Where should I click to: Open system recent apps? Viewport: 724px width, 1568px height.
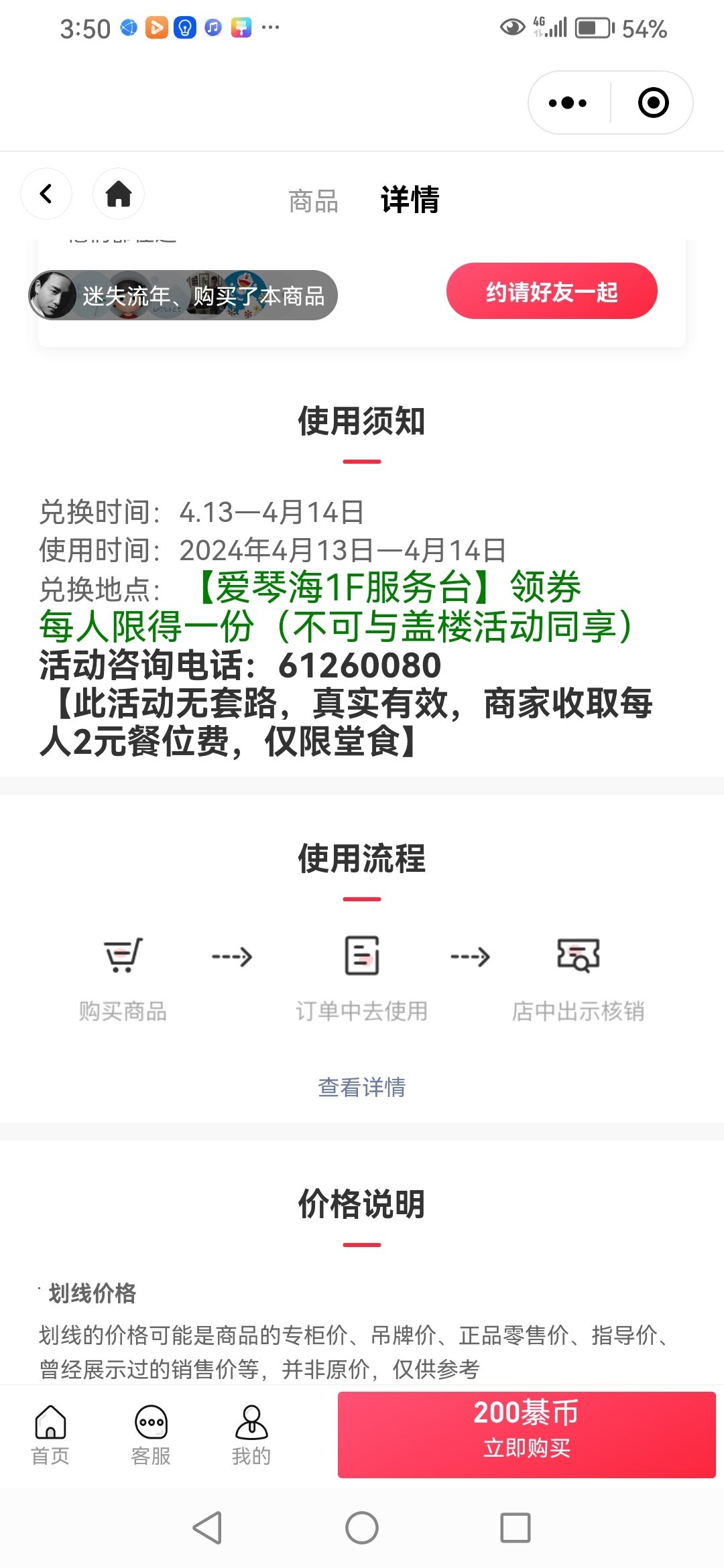[515, 1528]
